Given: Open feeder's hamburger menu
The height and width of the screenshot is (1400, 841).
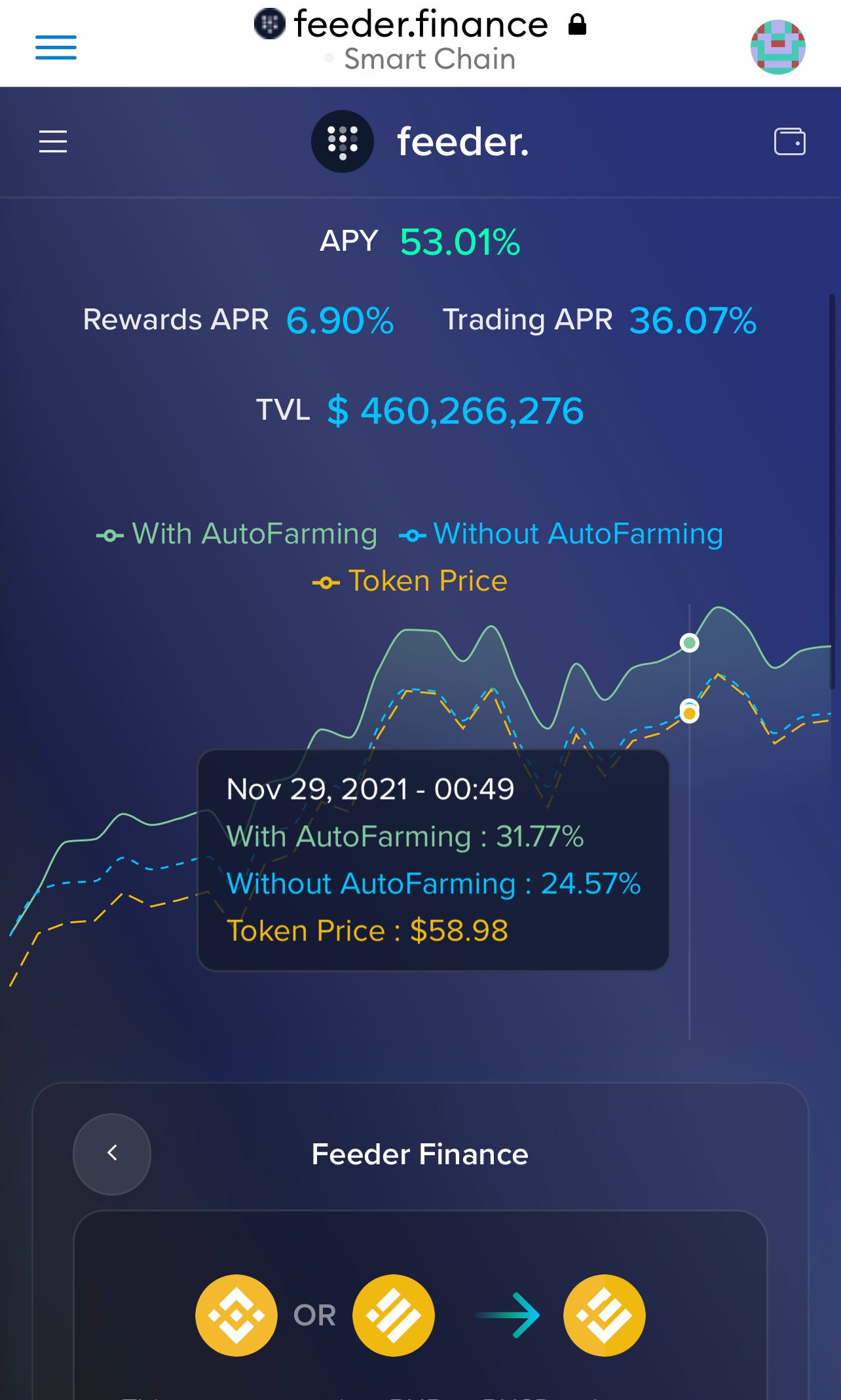Looking at the screenshot, I should pos(53,141).
